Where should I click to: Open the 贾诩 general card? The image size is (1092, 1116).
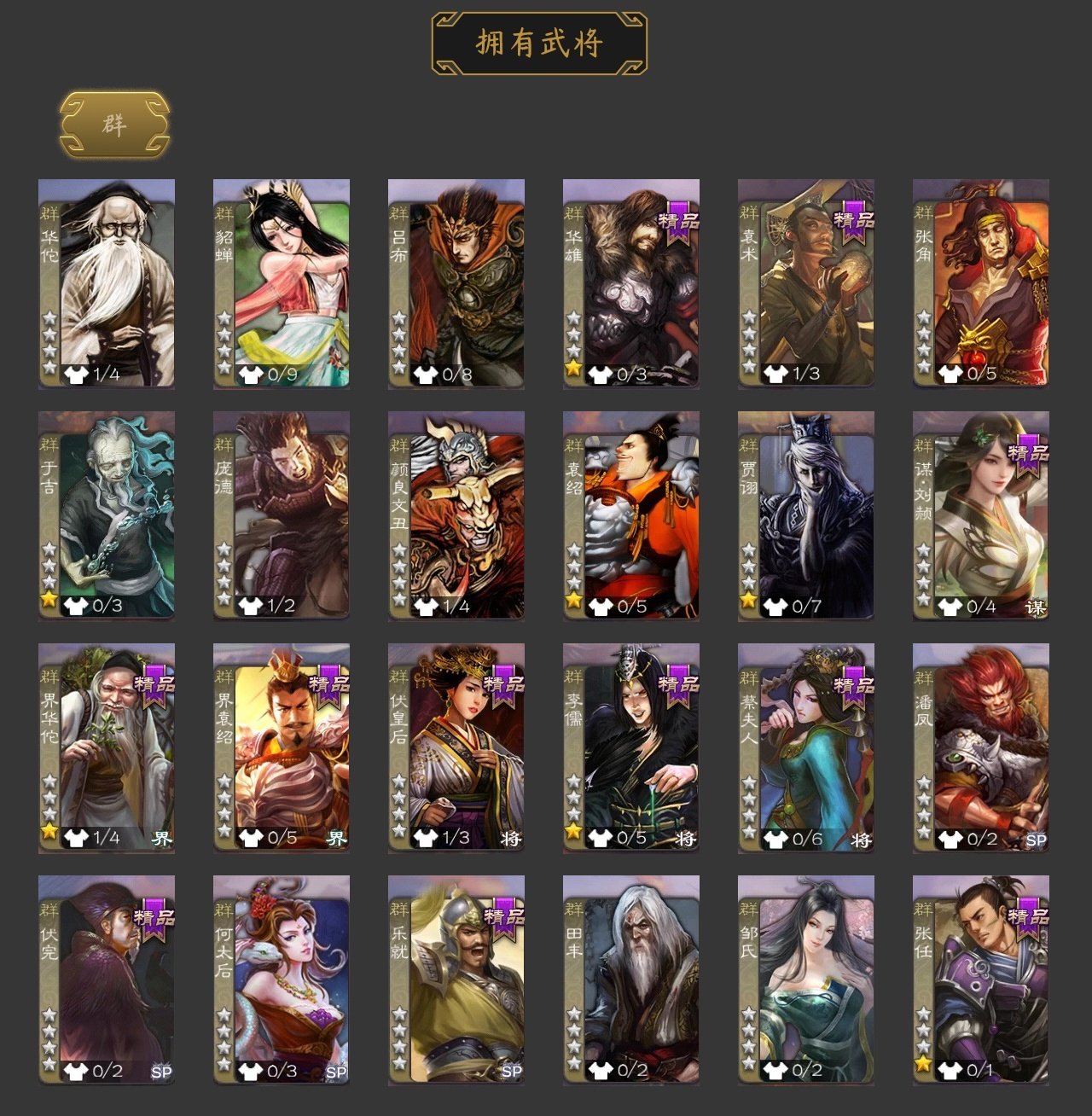tap(806, 515)
